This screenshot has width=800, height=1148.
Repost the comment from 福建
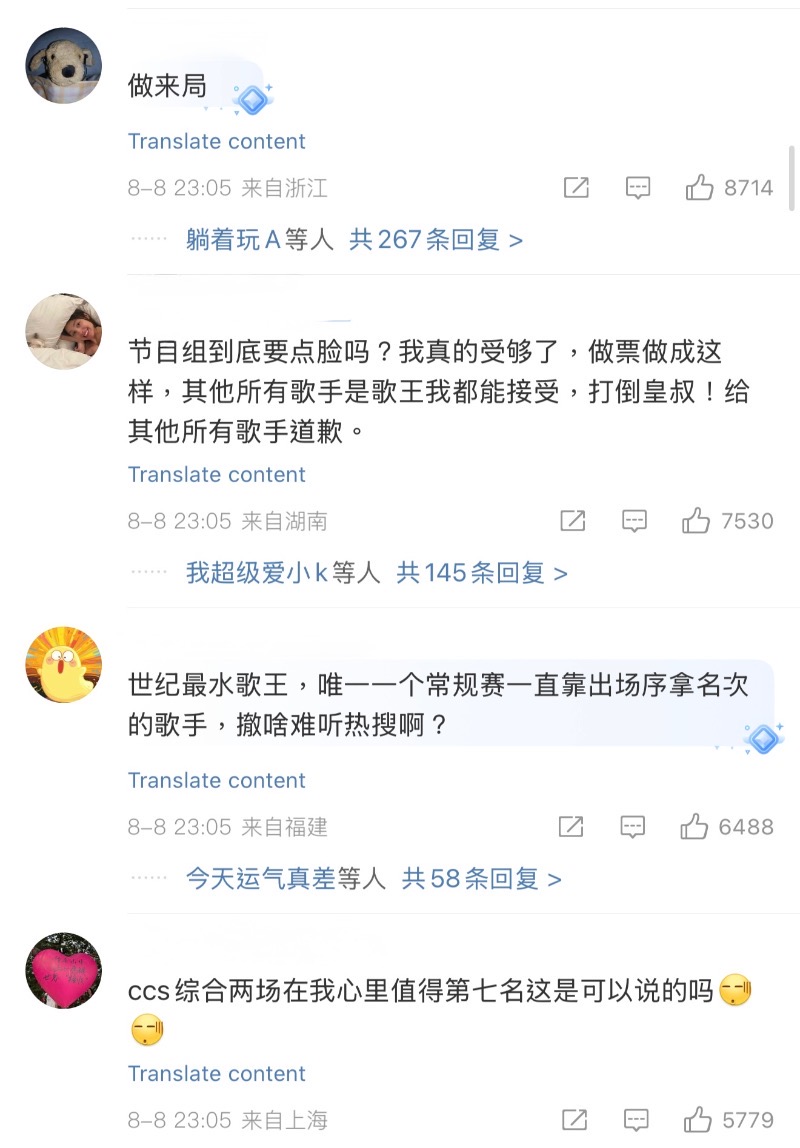tap(571, 827)
